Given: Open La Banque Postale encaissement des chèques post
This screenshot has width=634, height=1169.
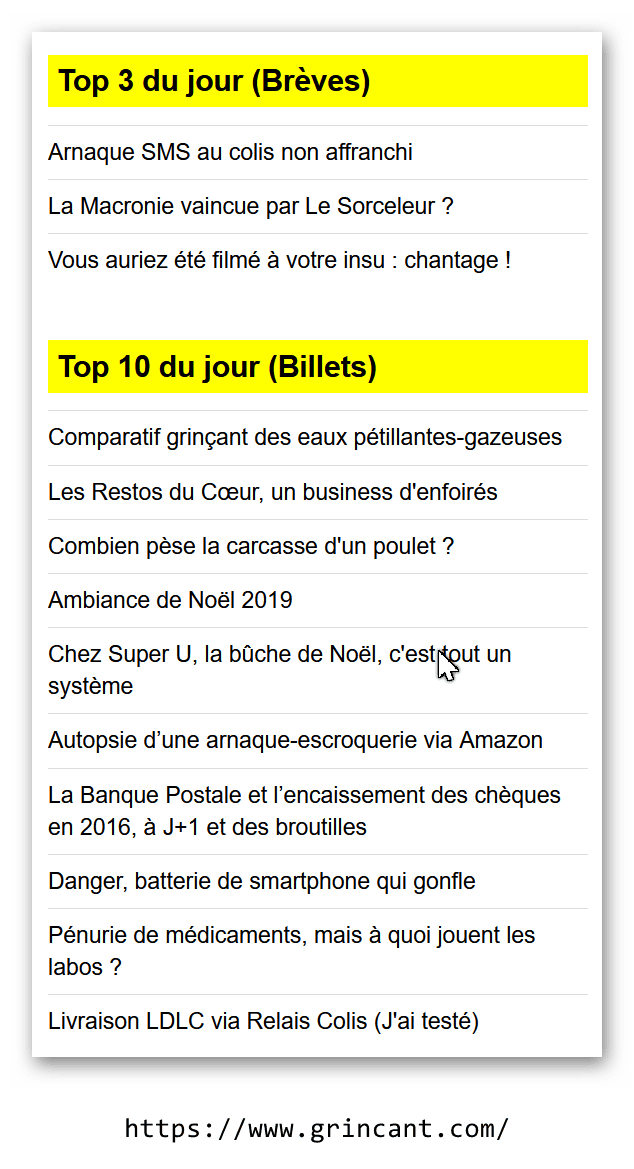Looking at the screenshot, I should coord(304,810).
